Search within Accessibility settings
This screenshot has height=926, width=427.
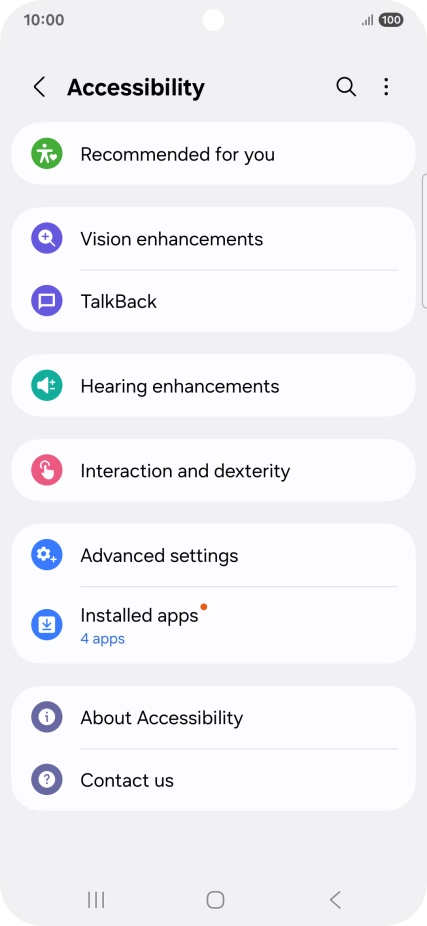346,87
